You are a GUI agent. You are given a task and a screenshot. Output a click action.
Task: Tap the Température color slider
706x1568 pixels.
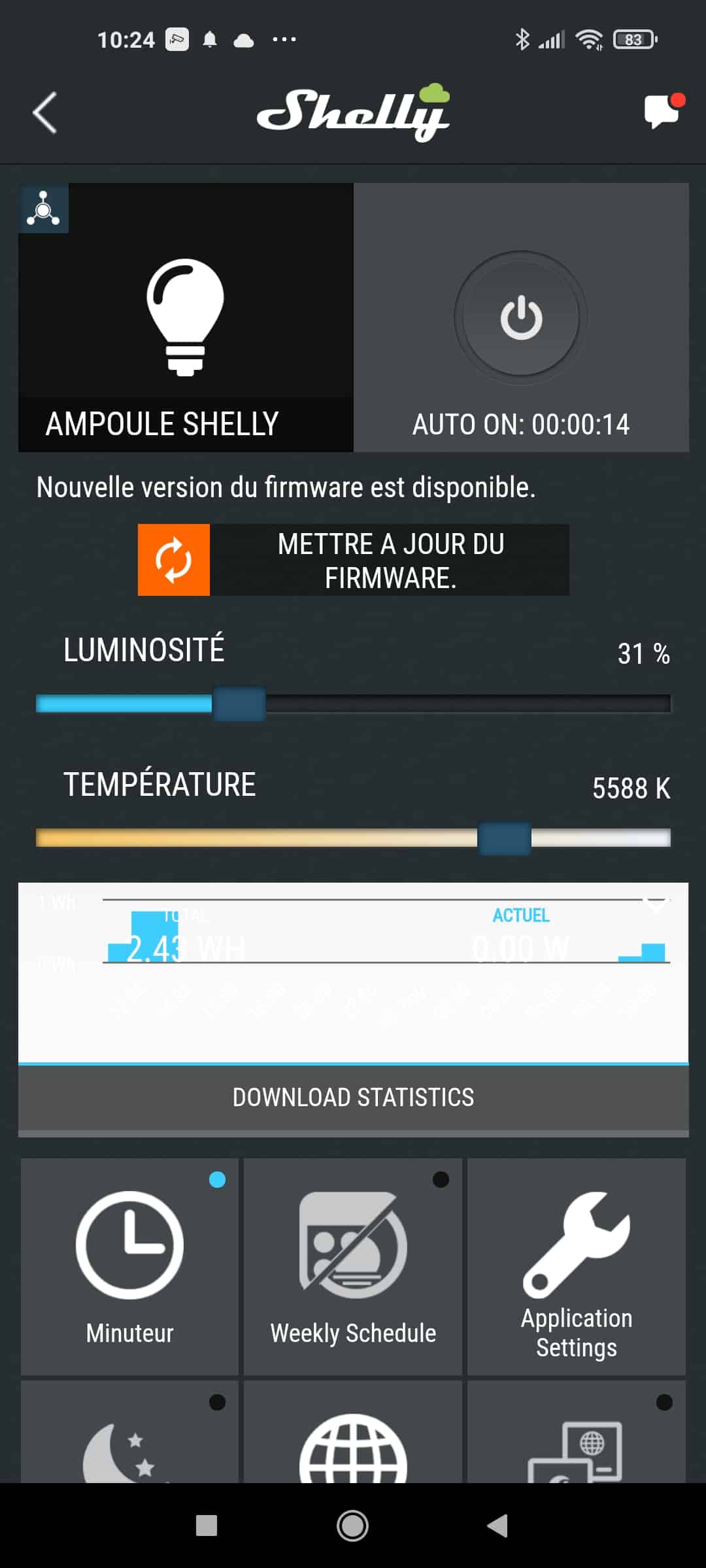tap(353, 838)
